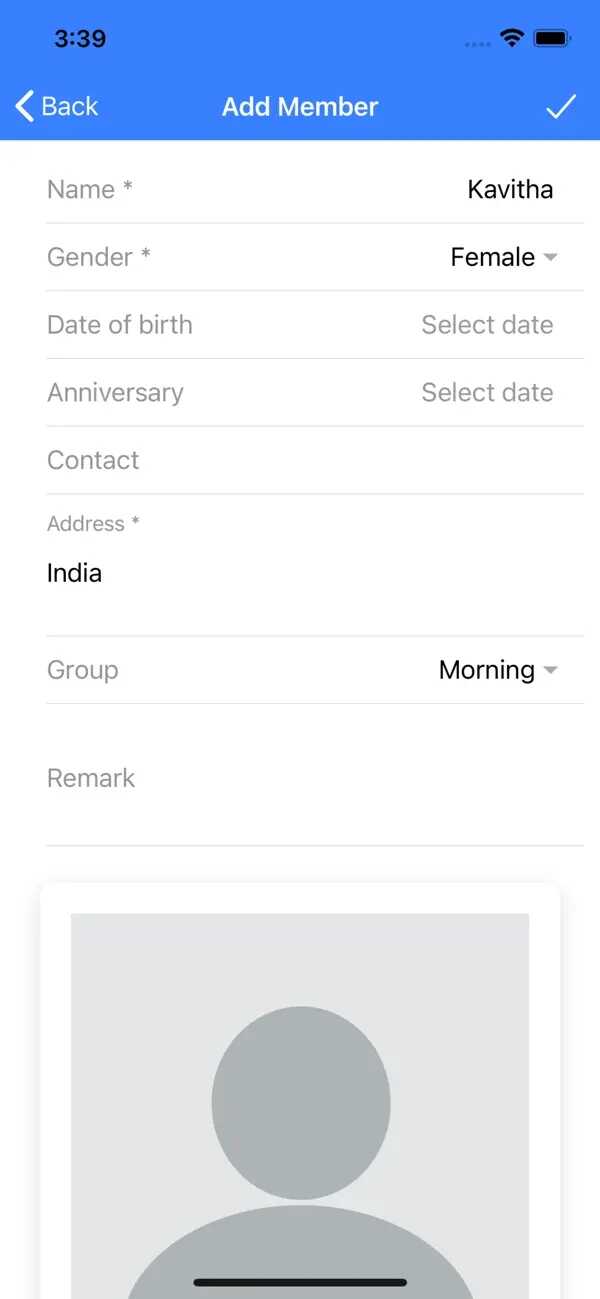Screen dimensions: 600x1299
Task: Save member with the checkmark icon
Action: (561, 107)
